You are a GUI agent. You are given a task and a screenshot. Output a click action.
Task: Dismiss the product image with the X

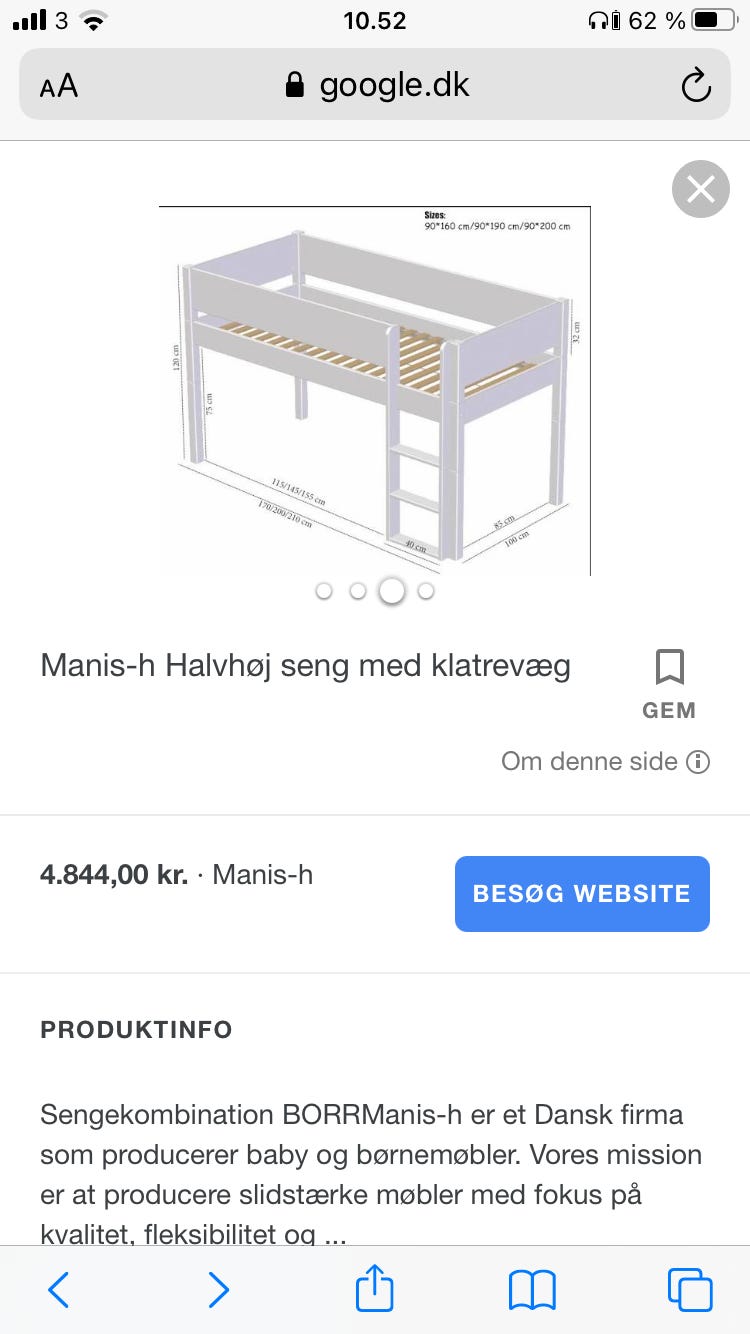[700, 189]
